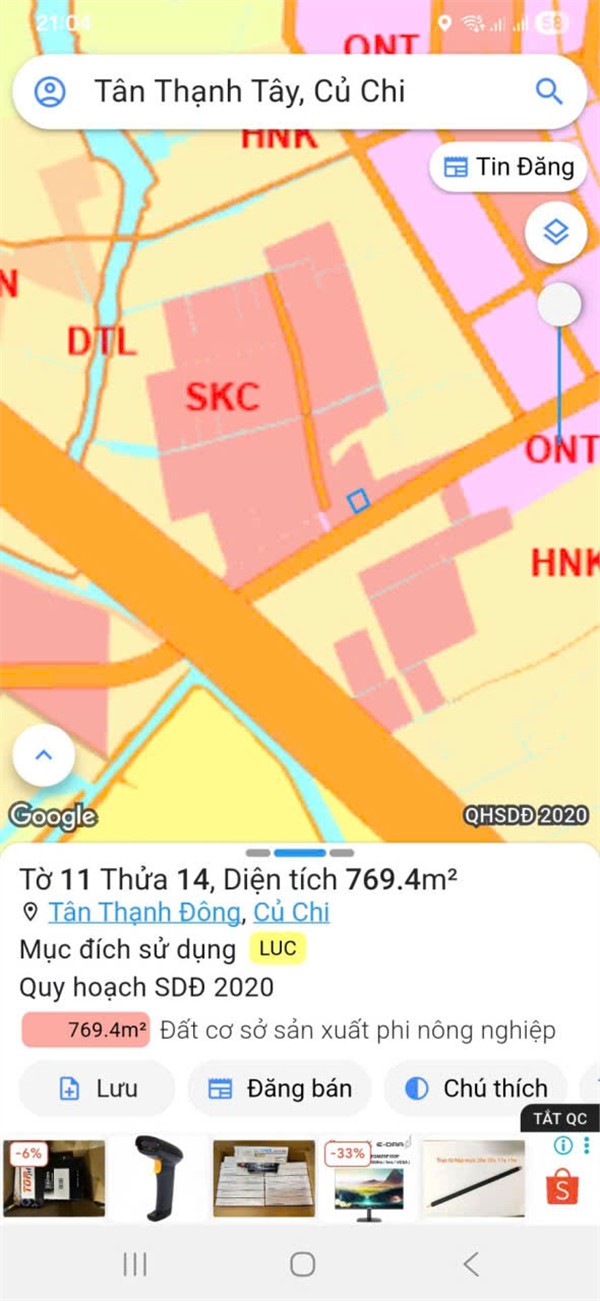The image size is (600, 1301).
Task: Tap the search magnifier icon
Action: [x=549, y=92]
